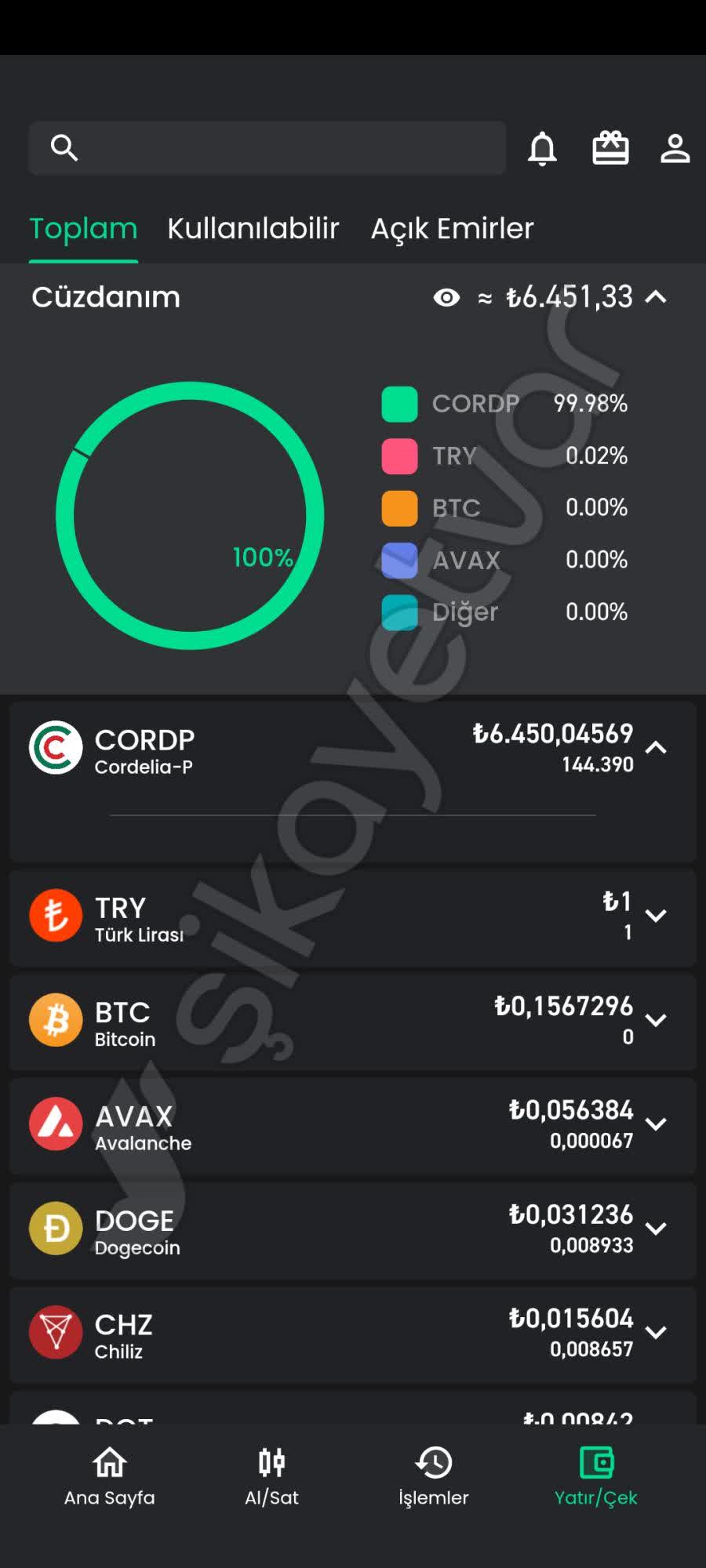Tap the search magnifier icon
This screenshot has width=706, height=1568.
tap(64, 147)
